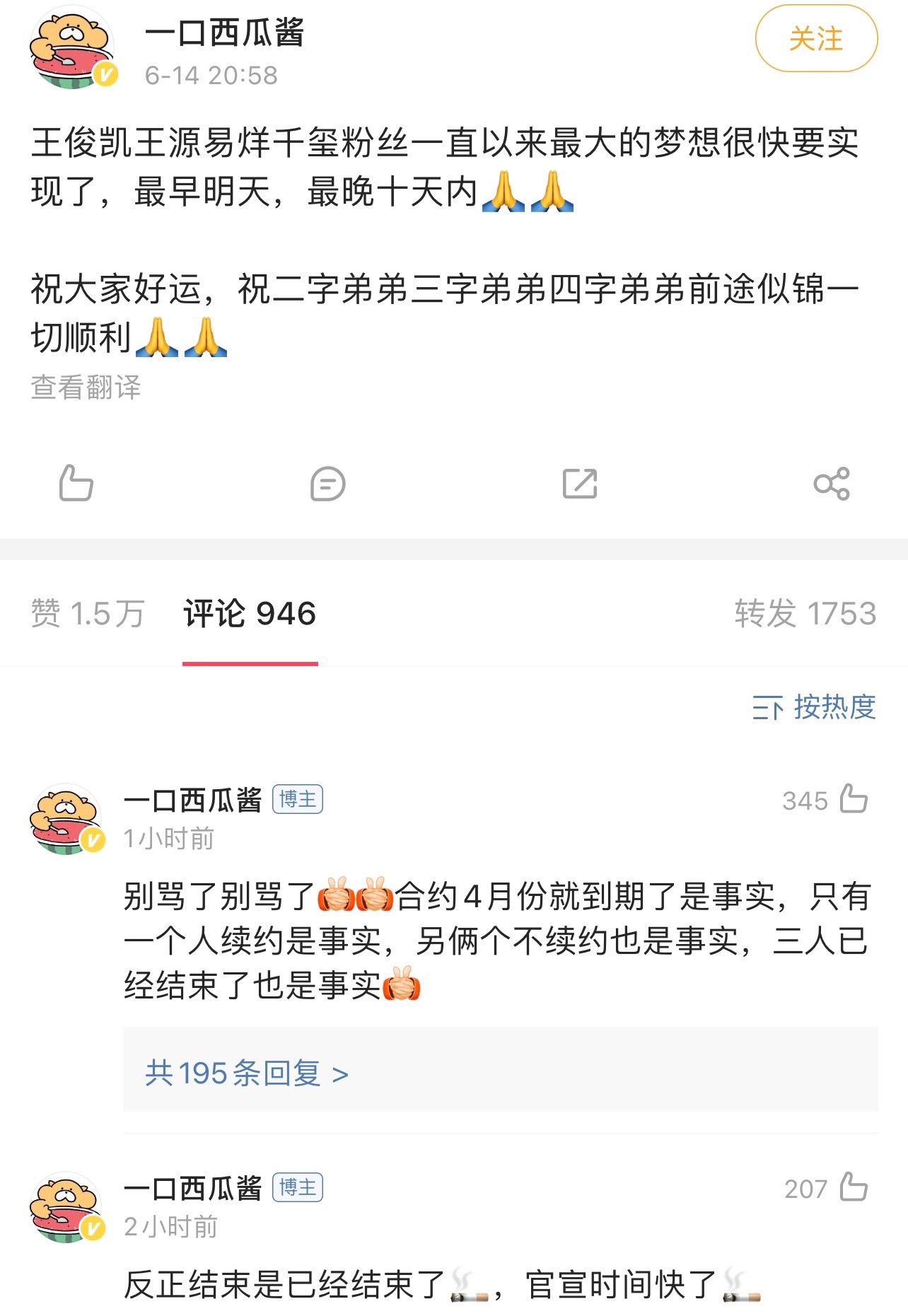Switch to the 赞 1.5万 tab

pos(88,613)
